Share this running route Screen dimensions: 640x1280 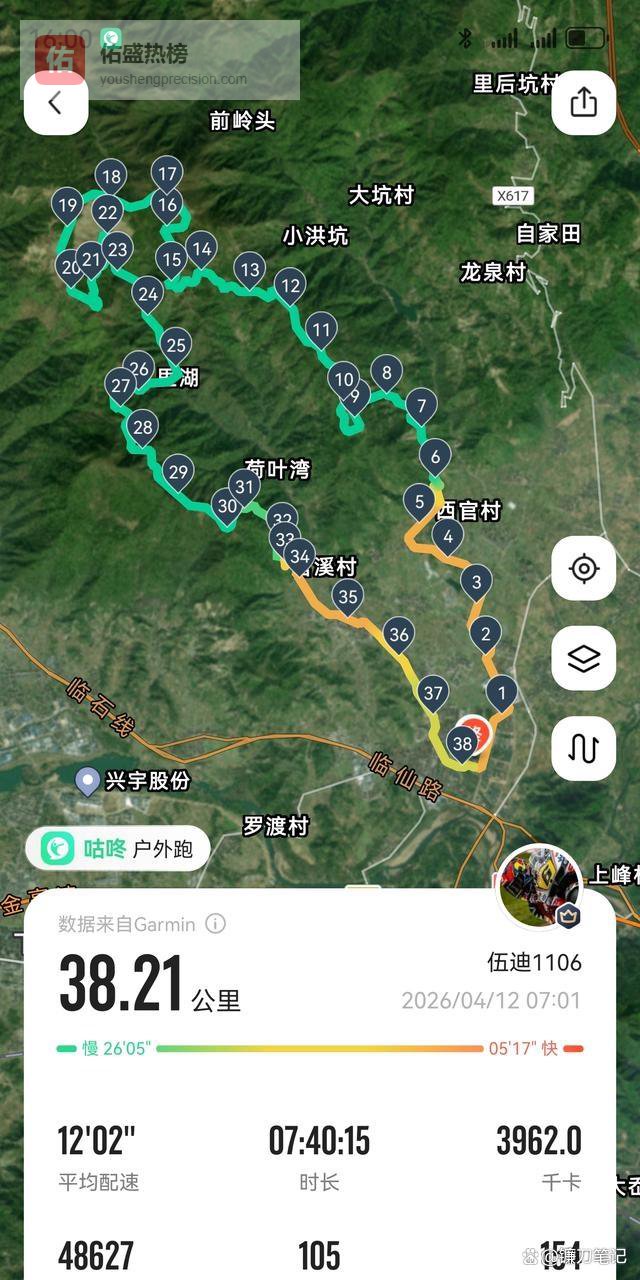click(583, 103)
